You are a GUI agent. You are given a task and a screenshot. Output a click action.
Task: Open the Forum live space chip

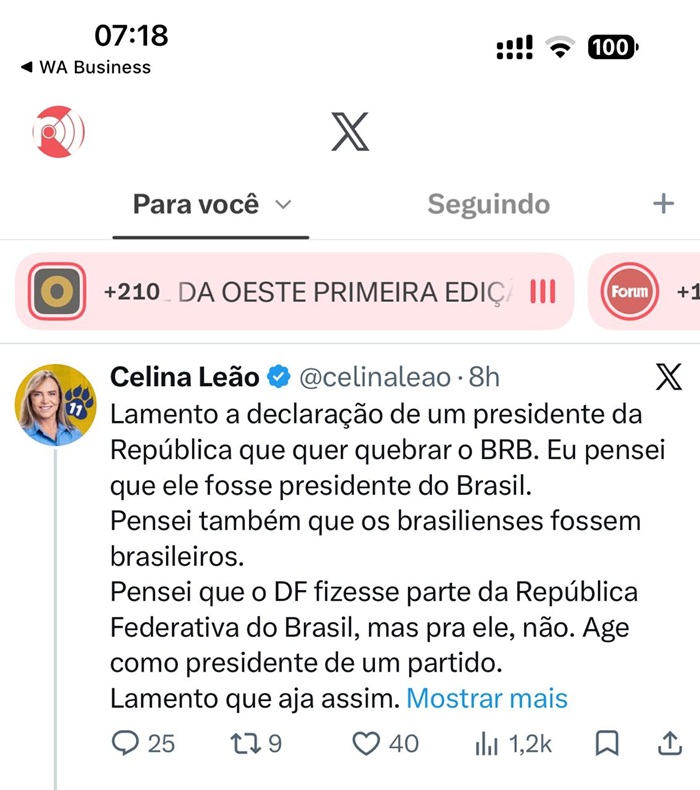coord(644,291)
